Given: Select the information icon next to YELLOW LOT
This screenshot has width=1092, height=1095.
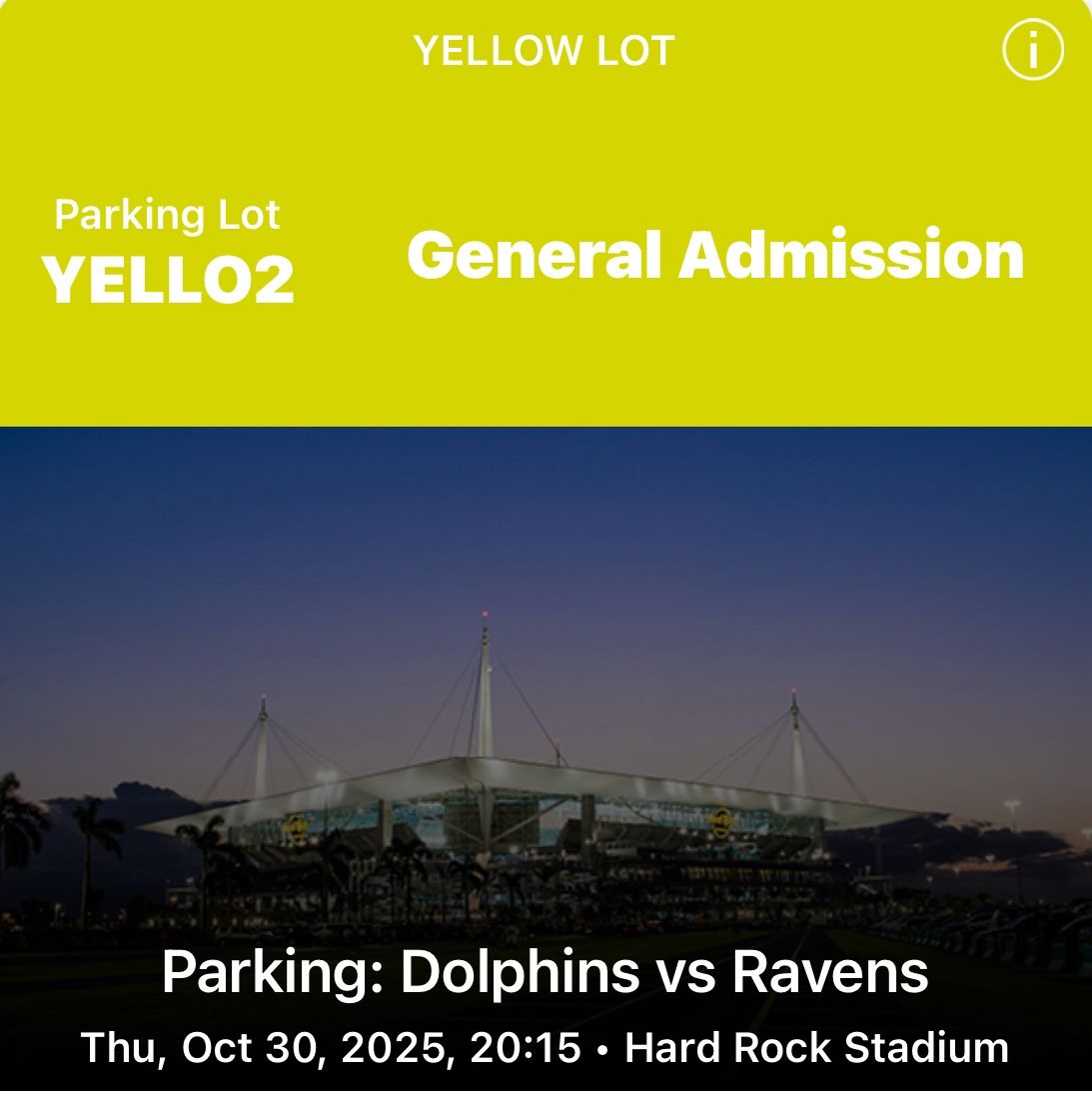Looking at the screenshot, I should [1031, 48].
